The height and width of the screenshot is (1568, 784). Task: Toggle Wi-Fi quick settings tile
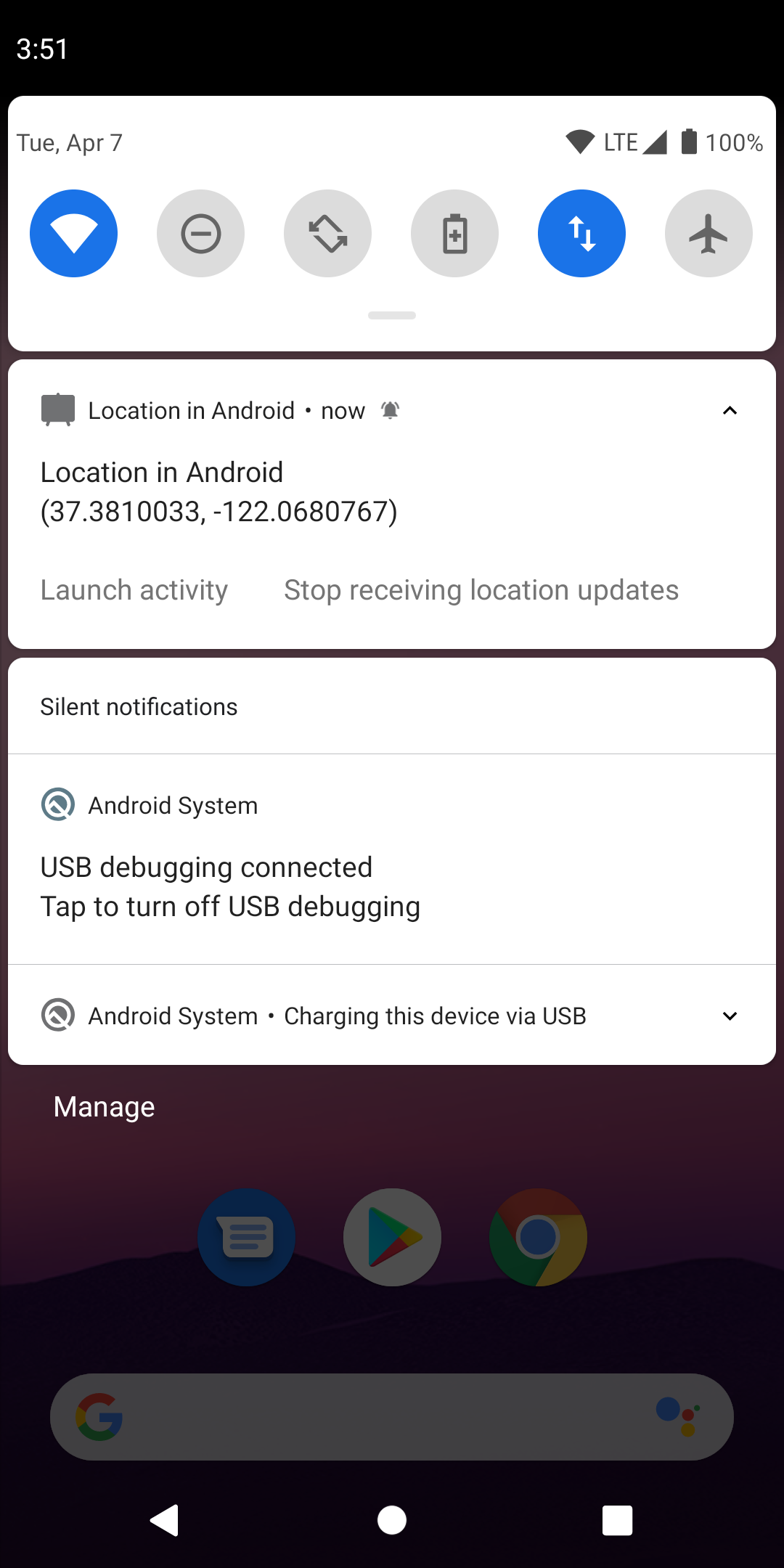point(73,233)
